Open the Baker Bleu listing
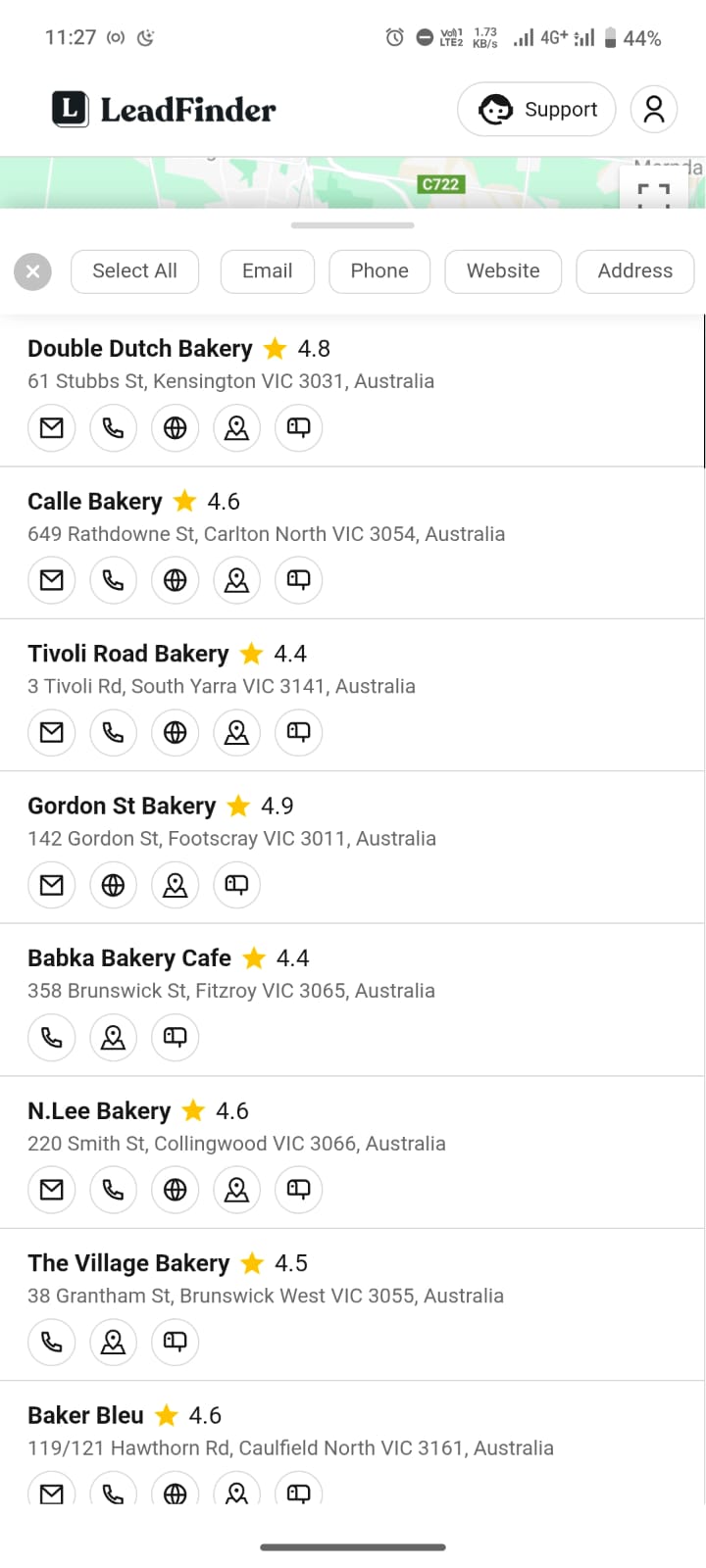 (86, 1416)
